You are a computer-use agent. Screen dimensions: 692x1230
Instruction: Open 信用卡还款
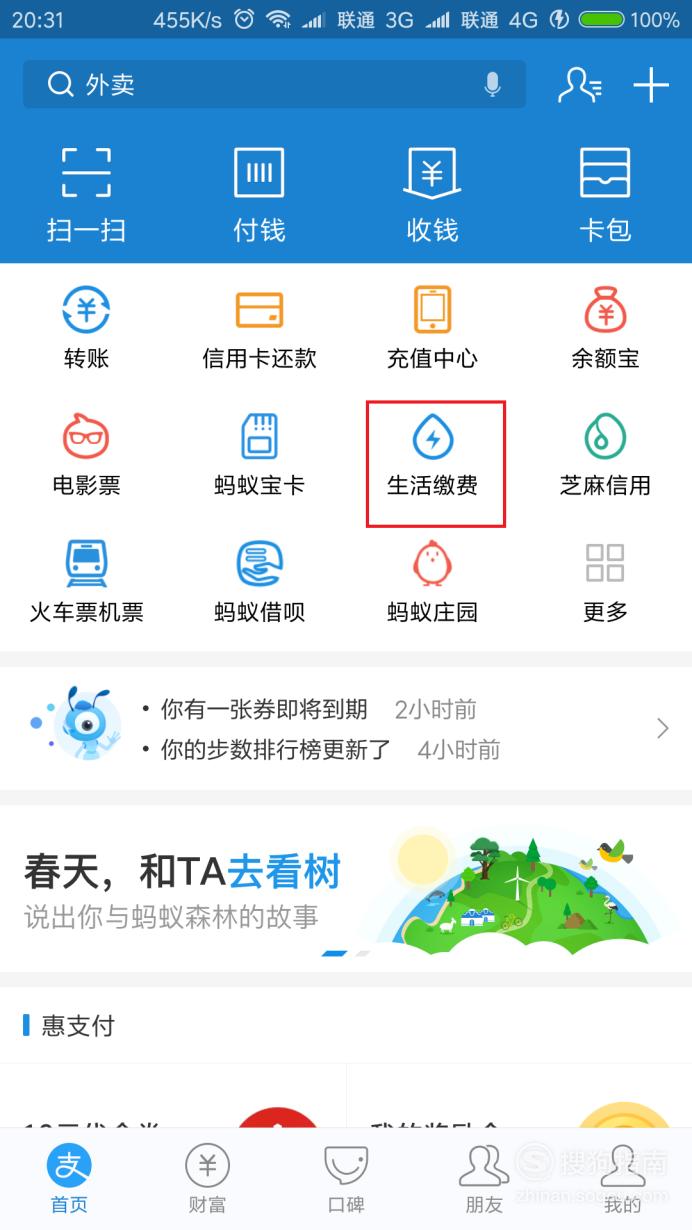pyautogui.click(x=259, y=328)
